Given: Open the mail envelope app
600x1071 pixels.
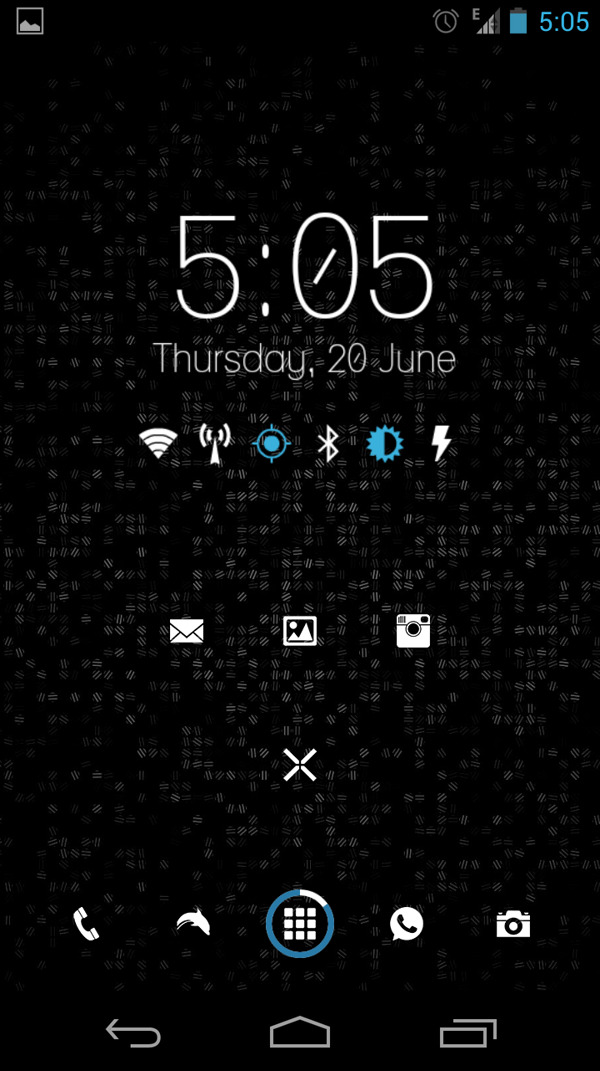Looking at the screenshot, I should 187,631.
